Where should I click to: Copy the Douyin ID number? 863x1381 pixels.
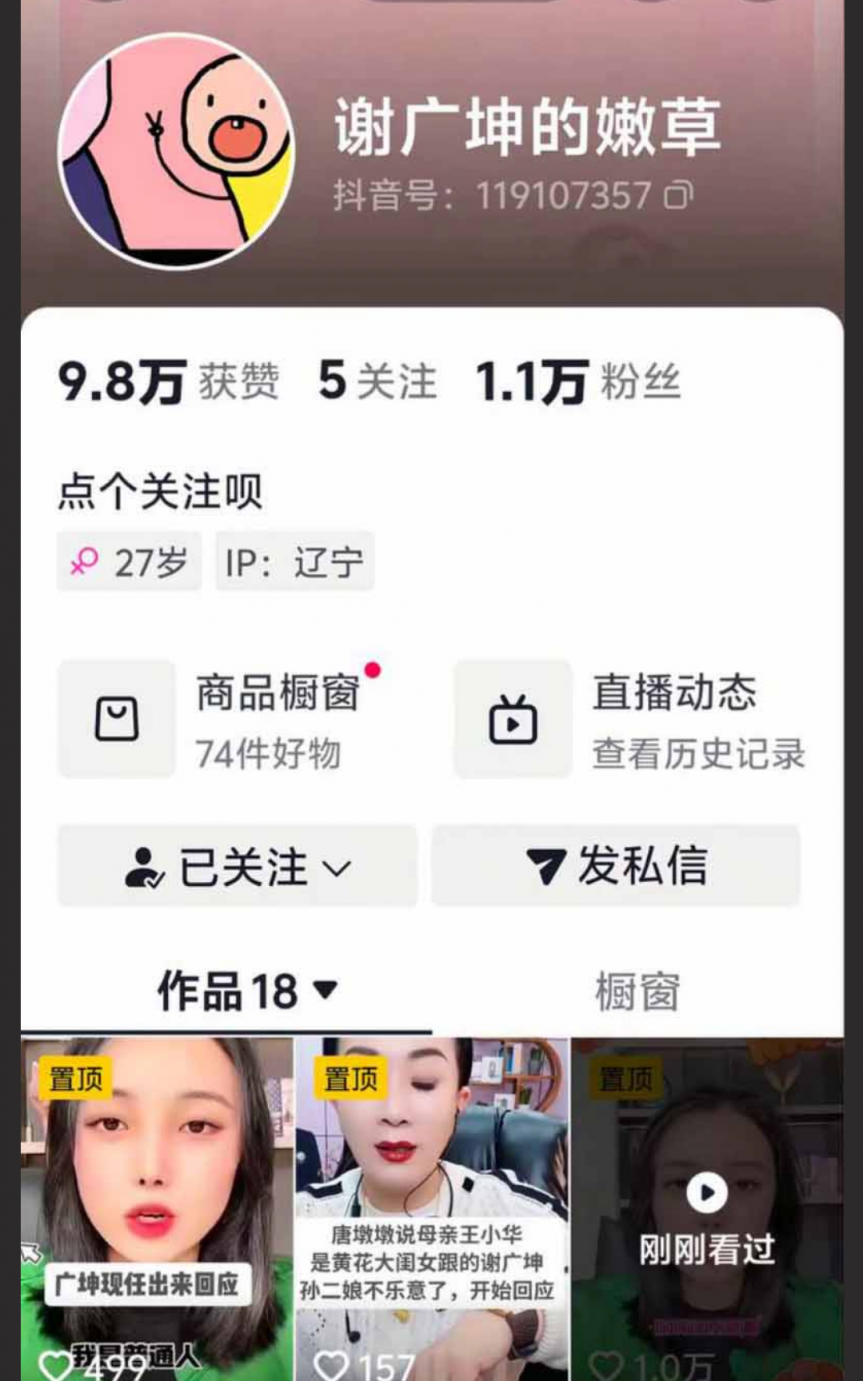click(x=679, y=195)
